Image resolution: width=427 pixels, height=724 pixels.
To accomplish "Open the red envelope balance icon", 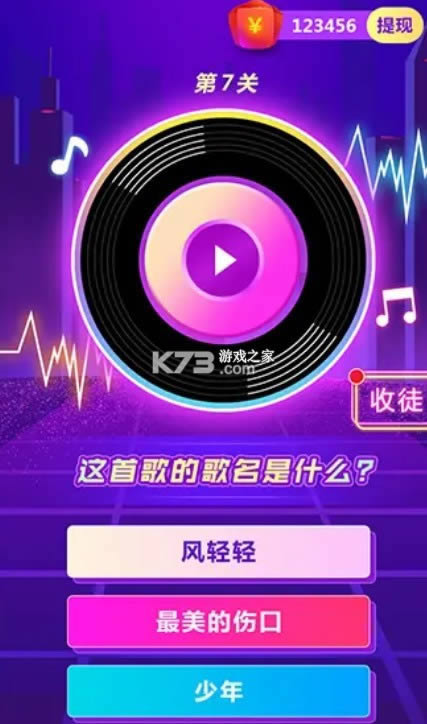I will (x=255, y=25).
